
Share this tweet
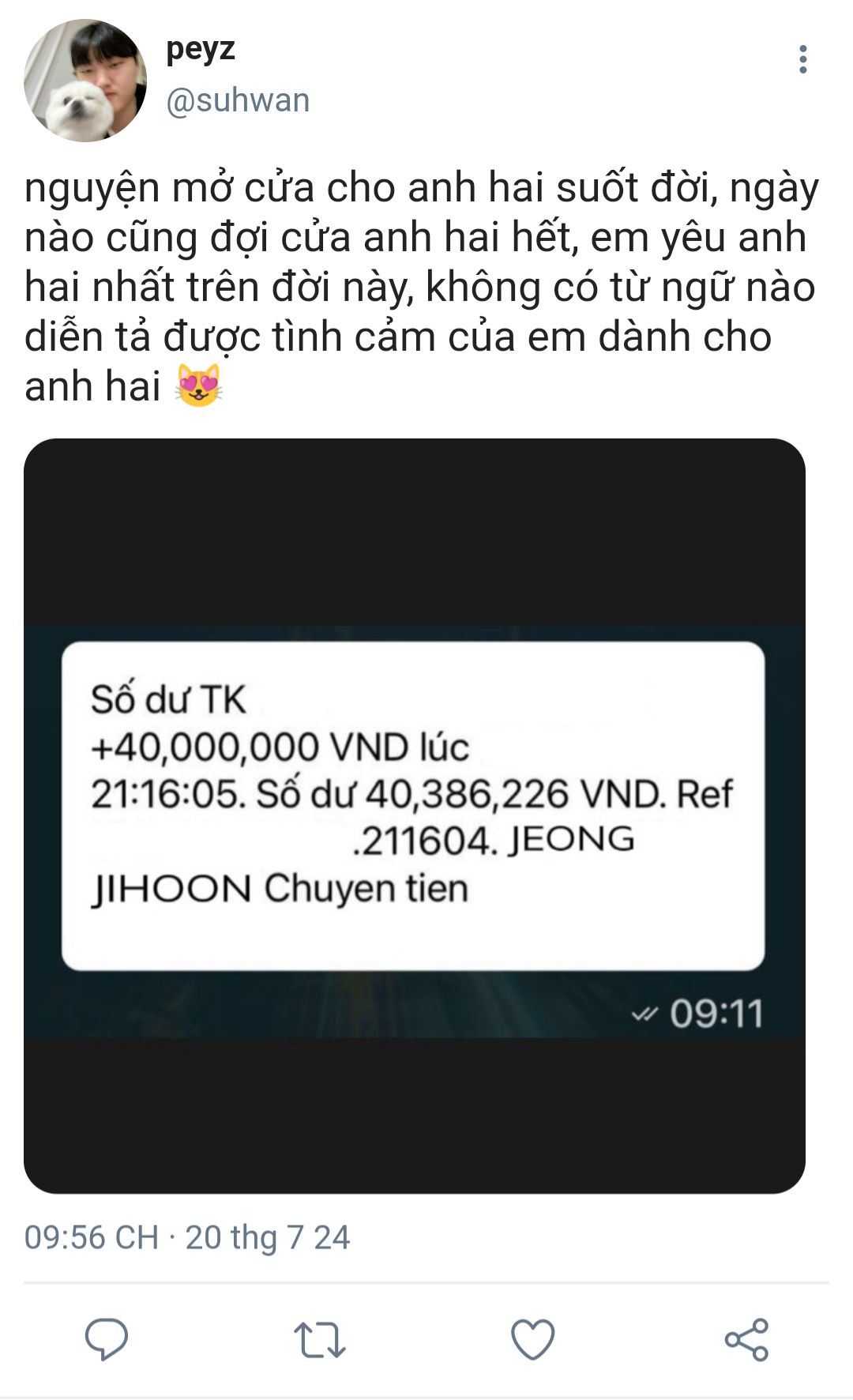point(746,1339)
